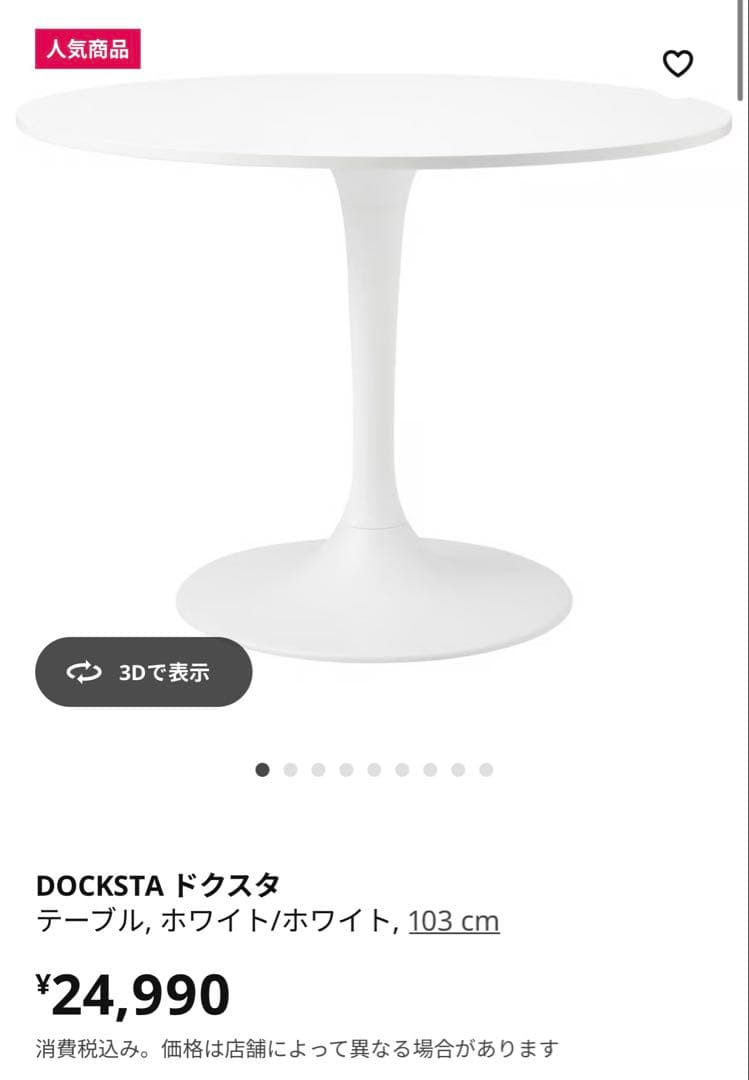Open the 3Dで表示 viewer button

click(x=143, y=672)
